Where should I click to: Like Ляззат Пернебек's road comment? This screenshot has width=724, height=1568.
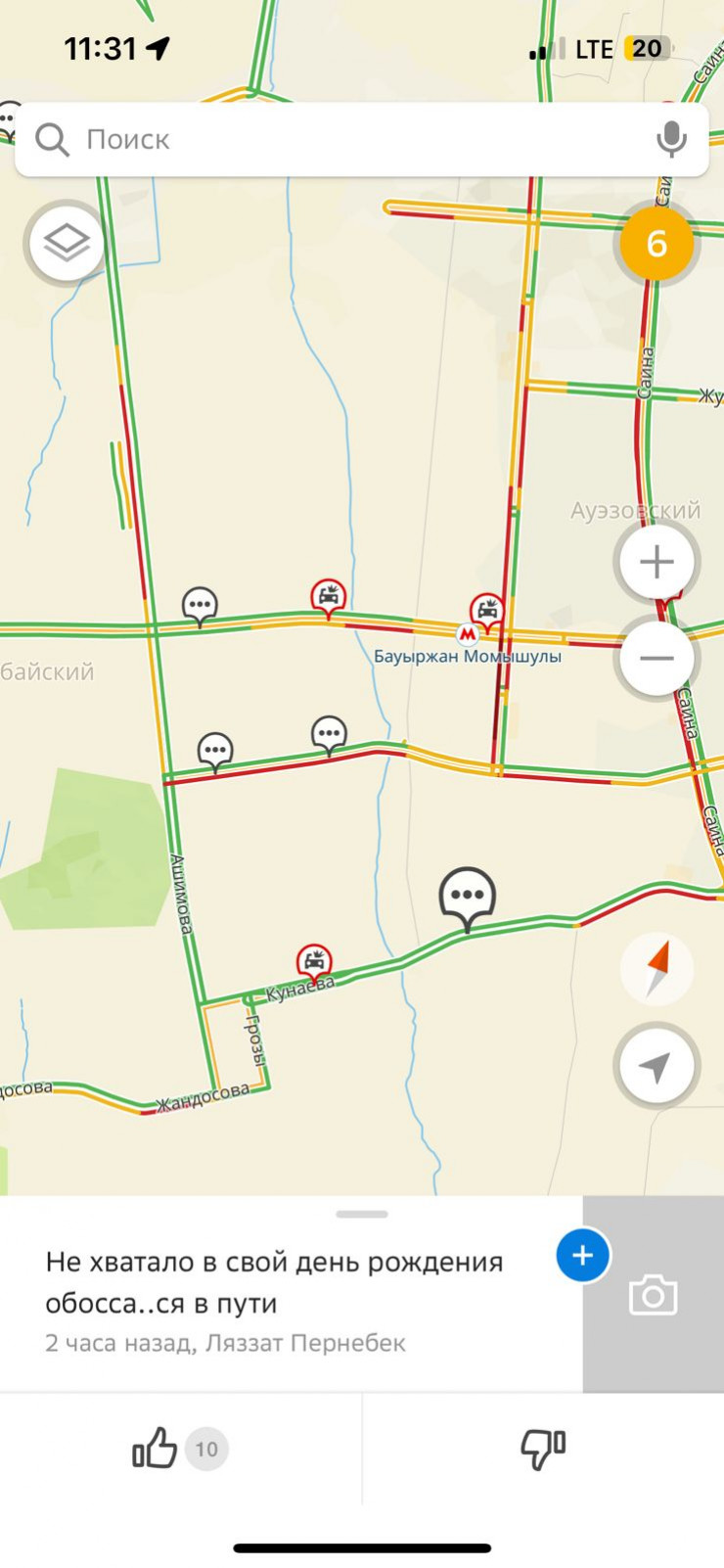tap(157, 1449)
